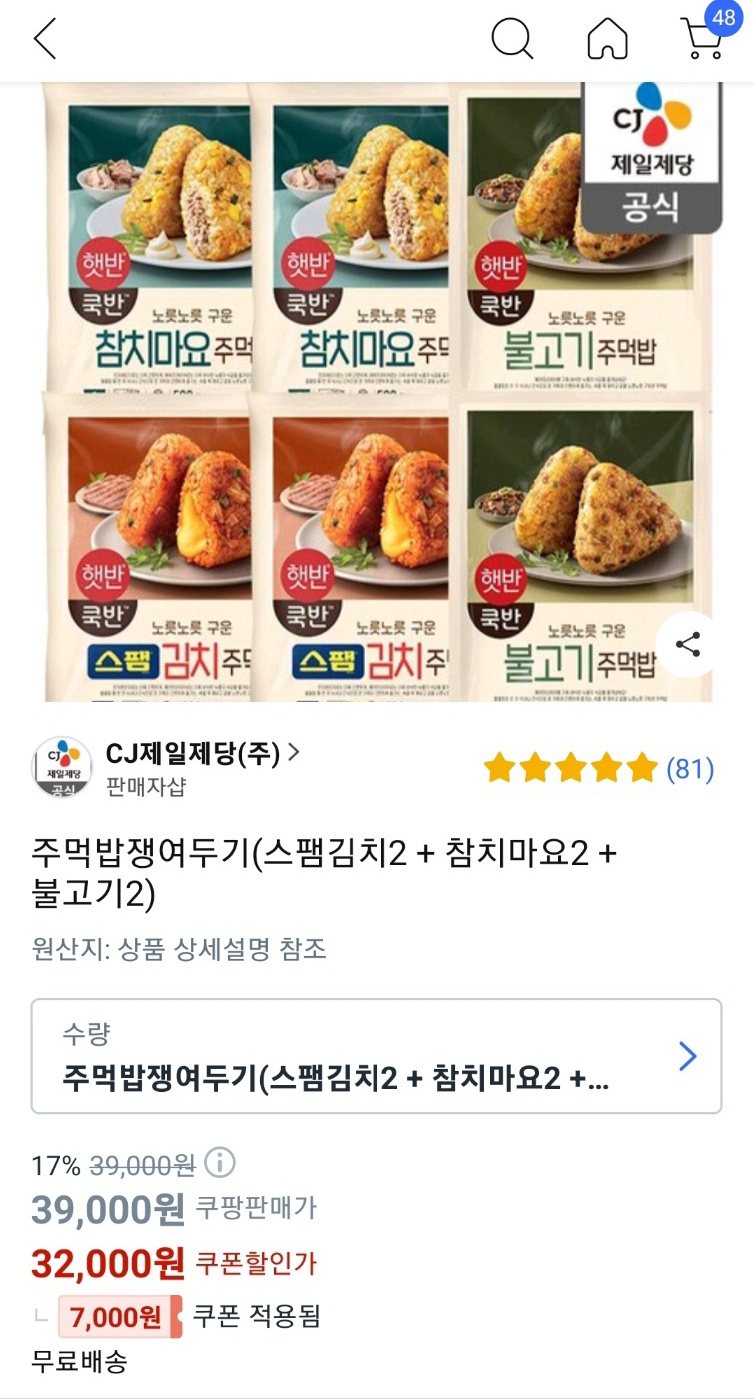Go to the home page icon
Screen dimensions: 754x1399
[x=607, y=39]
